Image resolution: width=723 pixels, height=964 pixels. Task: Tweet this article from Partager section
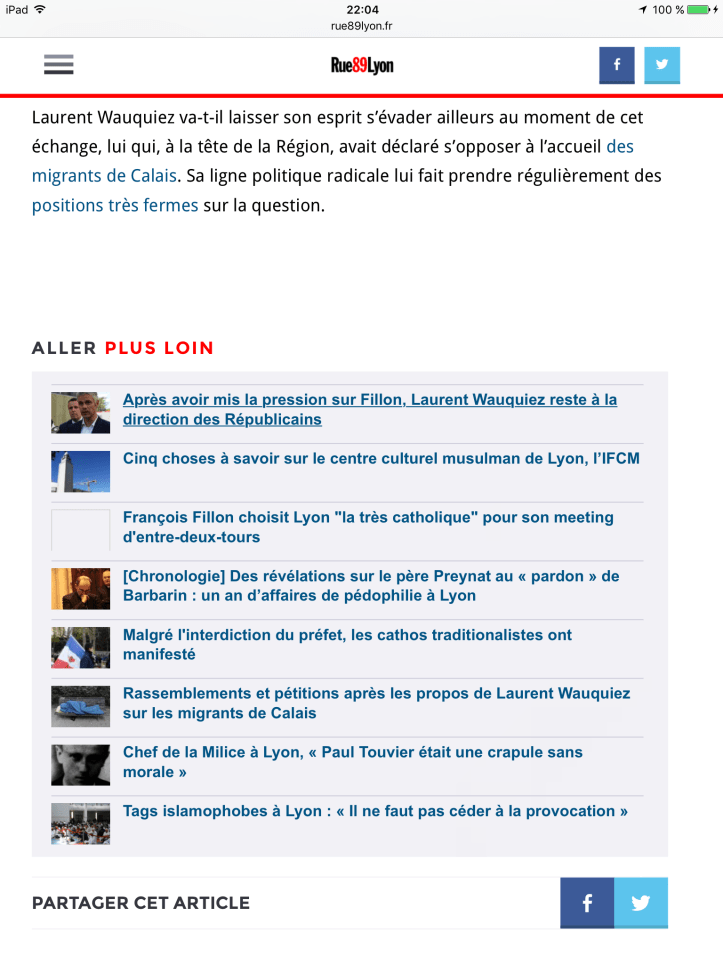[640, 903]
